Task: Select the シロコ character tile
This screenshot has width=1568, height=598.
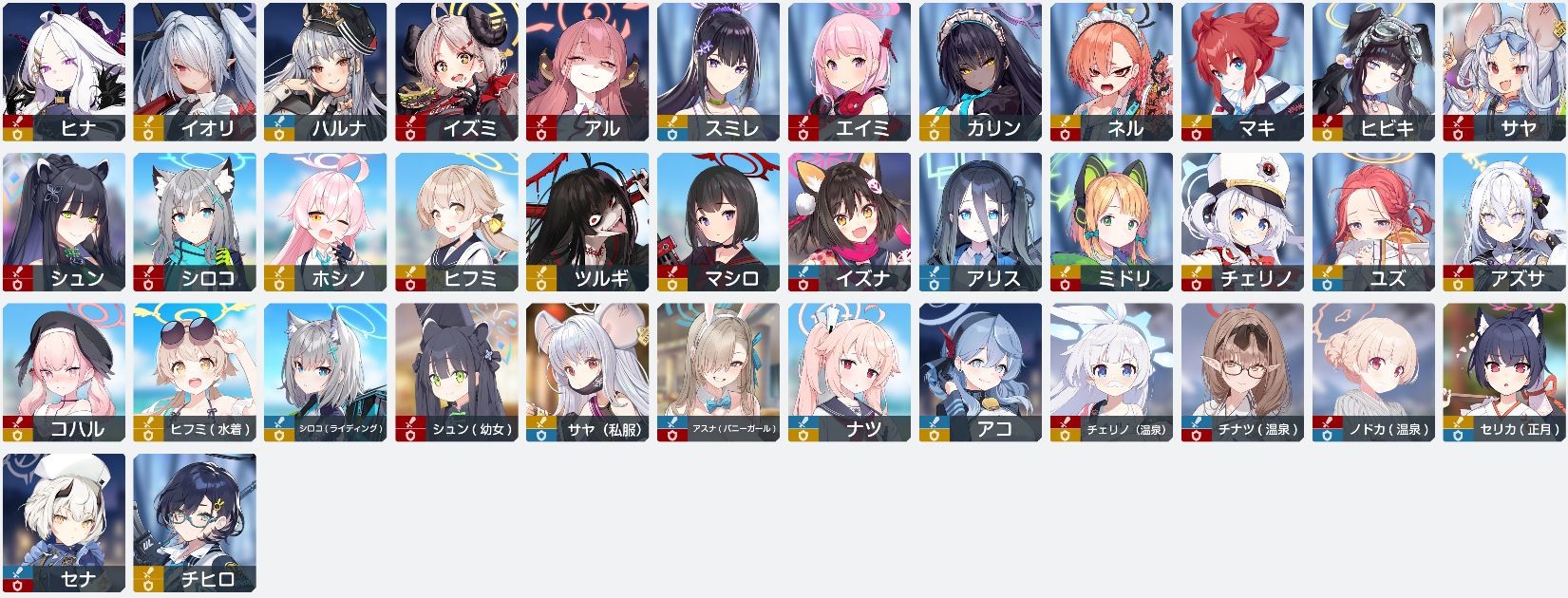Action: pos(195,221)
